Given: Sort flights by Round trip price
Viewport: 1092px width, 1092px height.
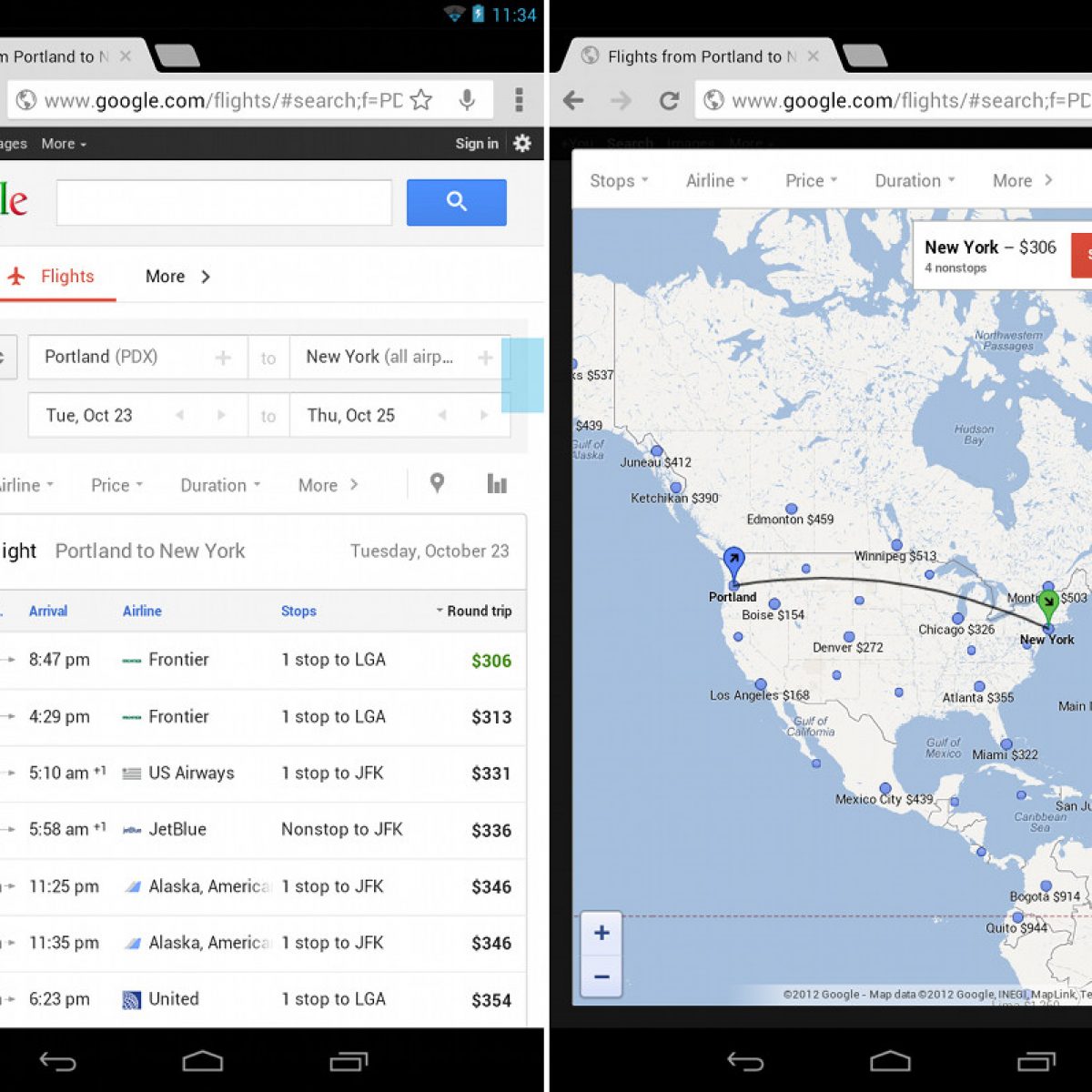Looking at the screenshot, I should (474, 611).
